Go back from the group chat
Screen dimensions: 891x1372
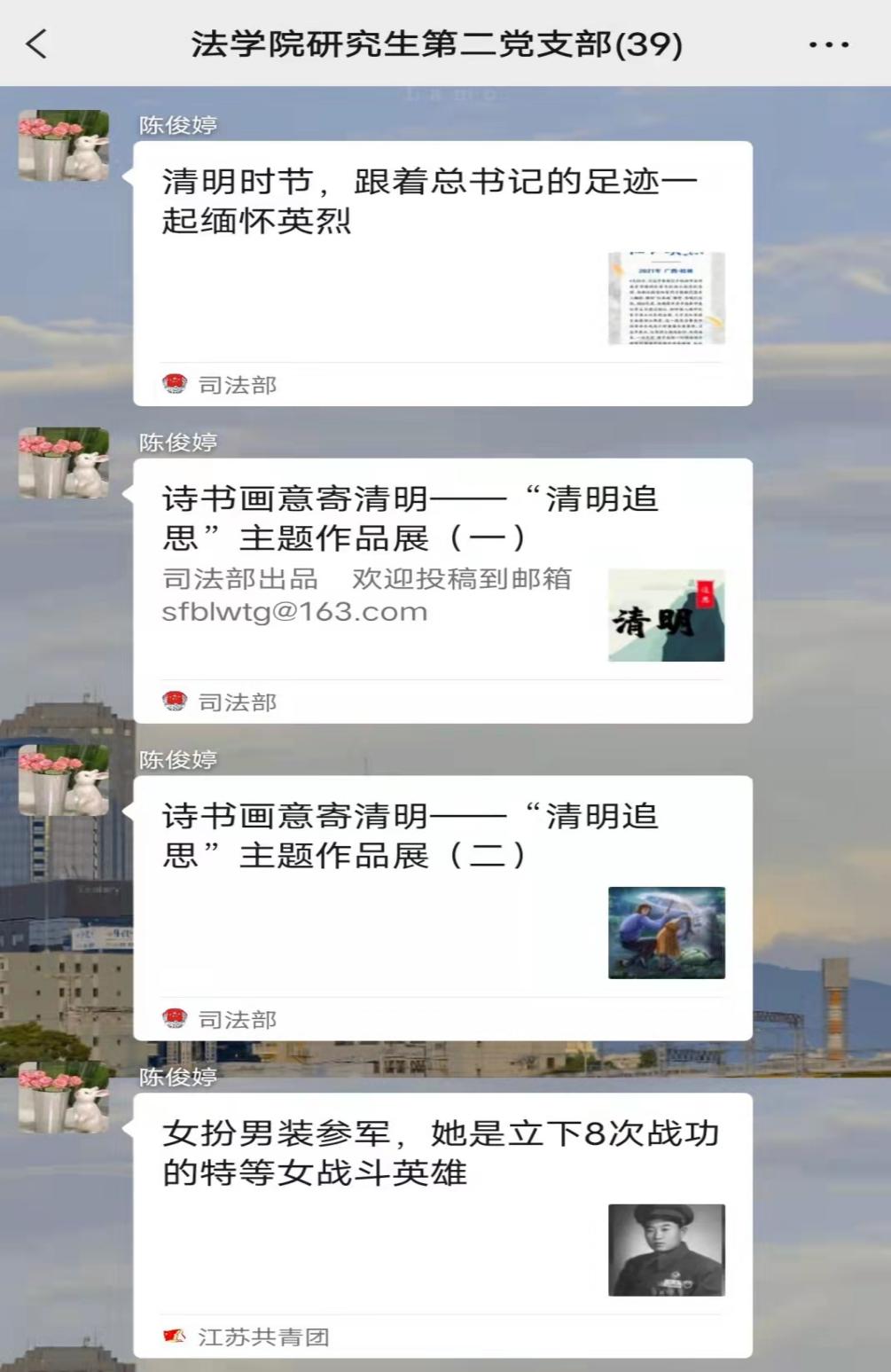[x=36, y=43]
